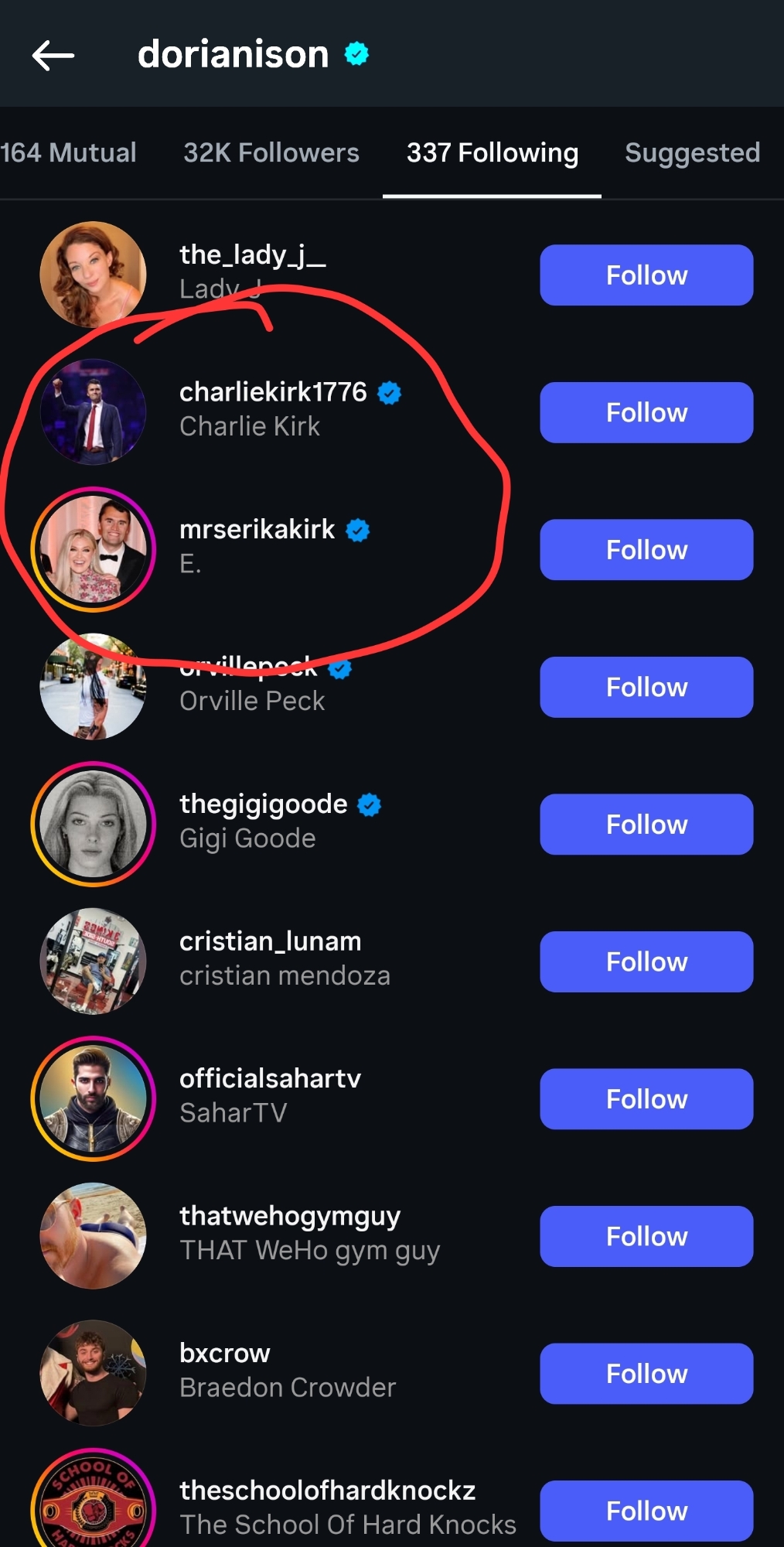Follow charliekirk1776
Screen dimensions: 784x1547
pos(646,412)
